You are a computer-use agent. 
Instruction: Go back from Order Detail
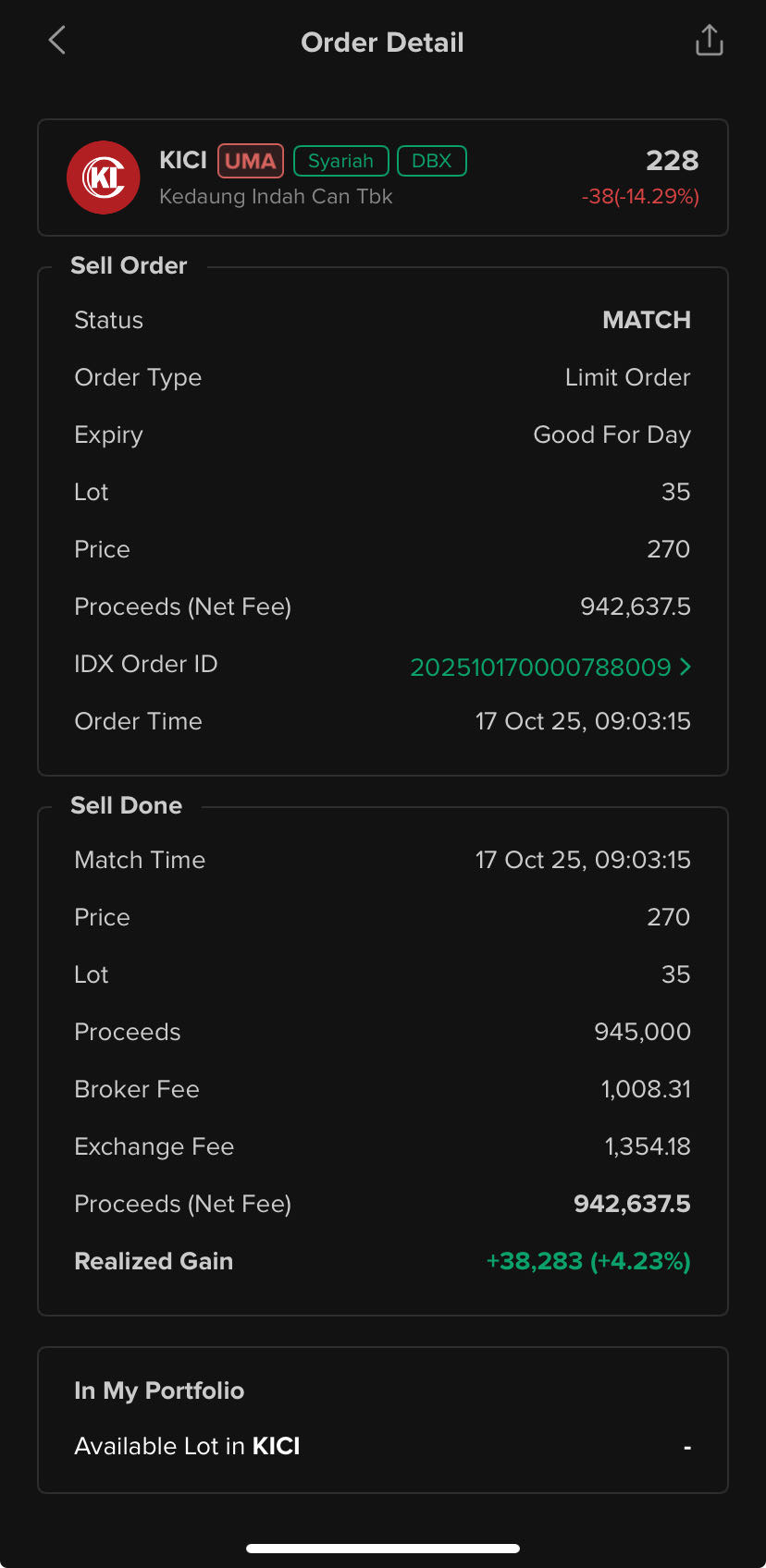tap(57, 41)
